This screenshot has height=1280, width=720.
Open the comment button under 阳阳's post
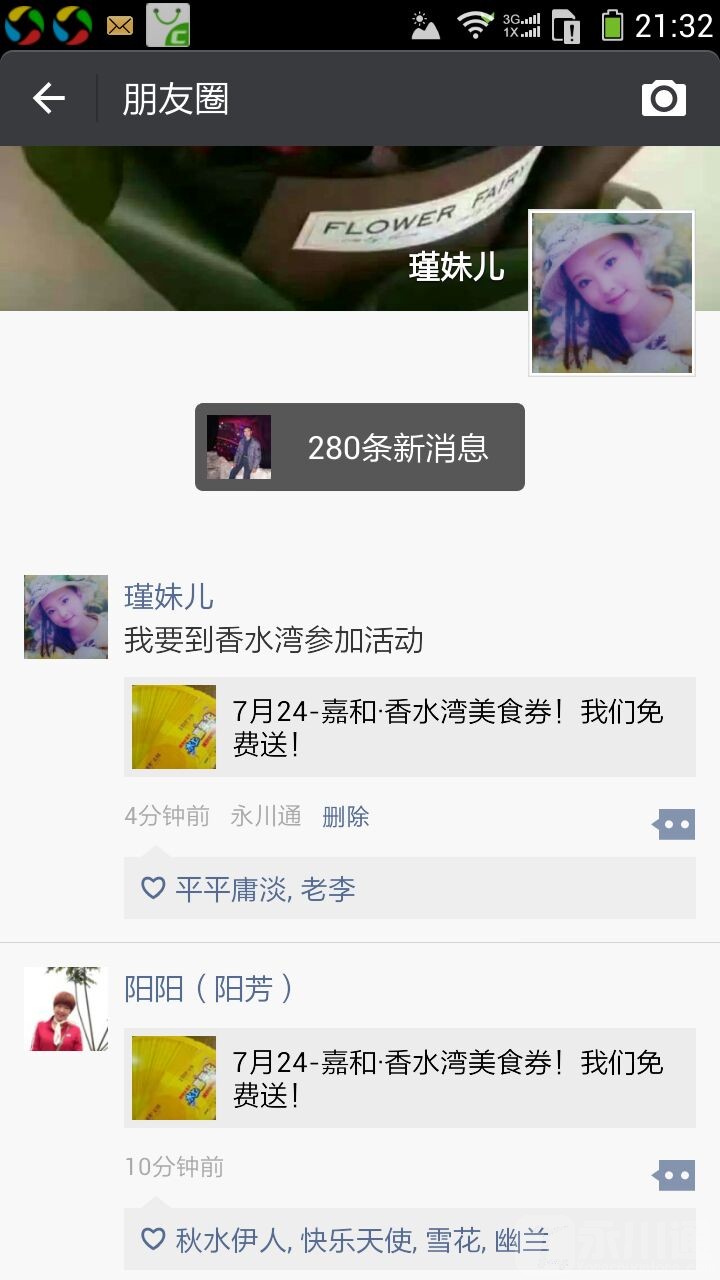675,1175
